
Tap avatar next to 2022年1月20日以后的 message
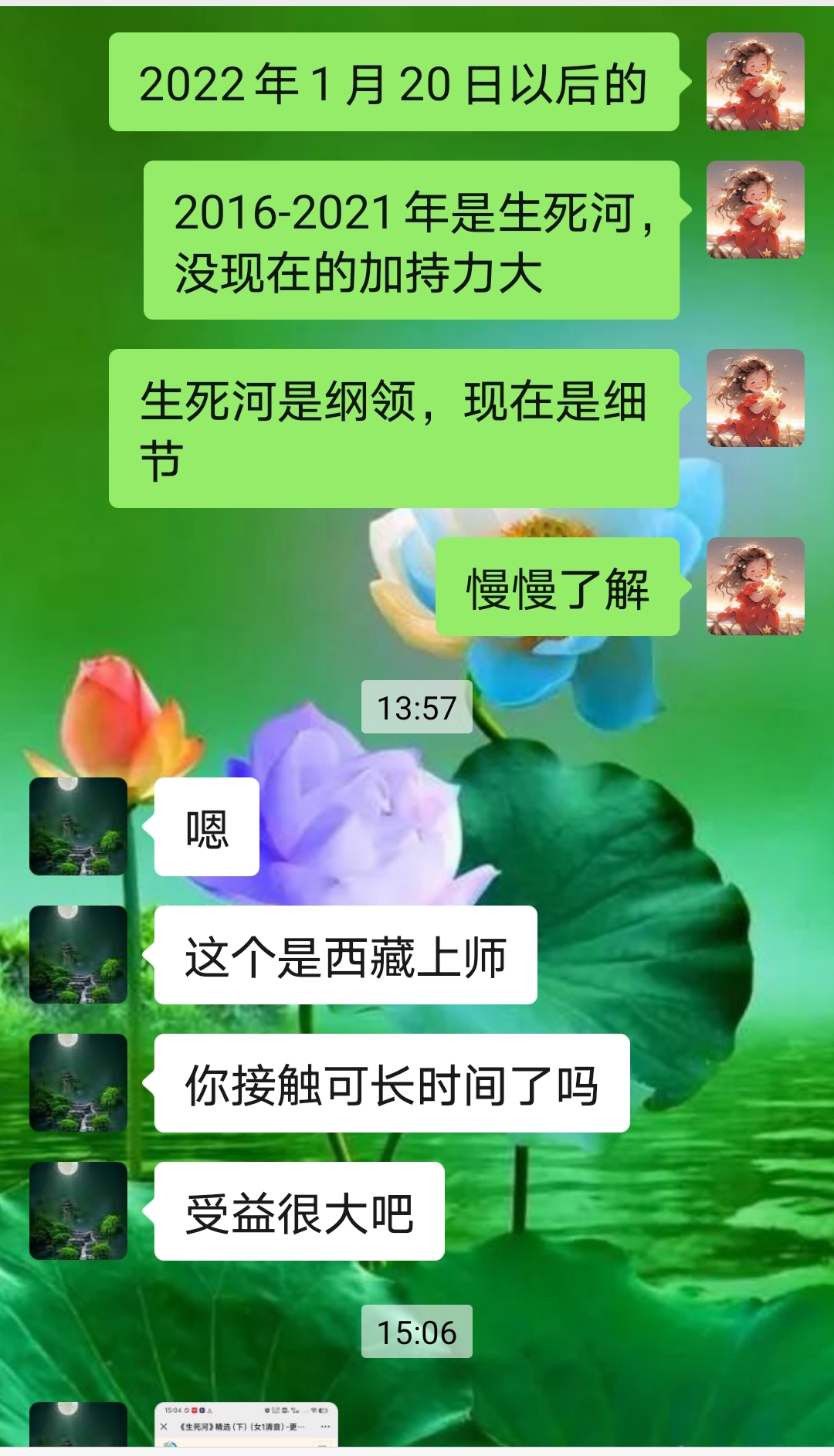[x=755, y=81]
